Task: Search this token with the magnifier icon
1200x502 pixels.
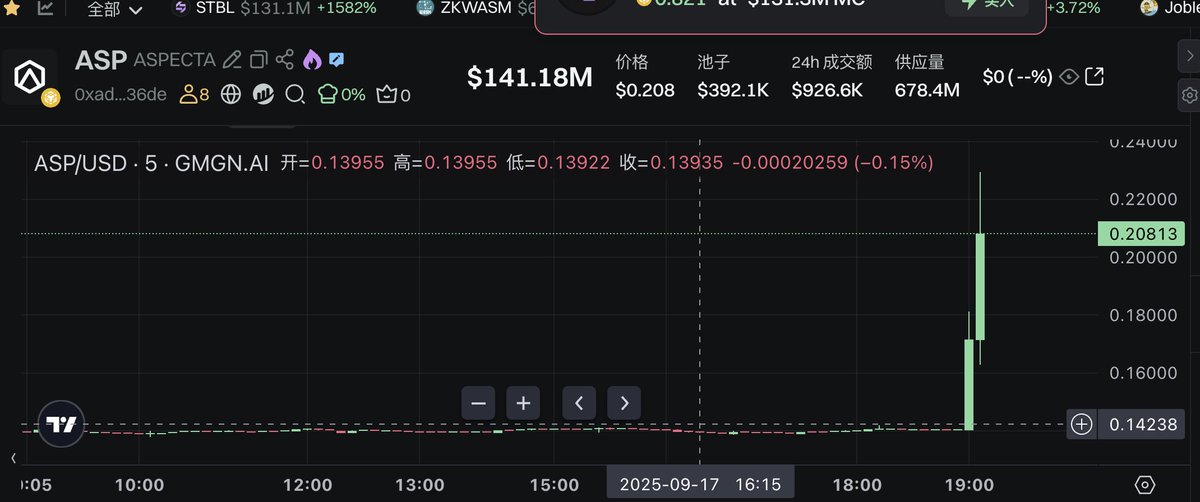Action: coord(295,95)
